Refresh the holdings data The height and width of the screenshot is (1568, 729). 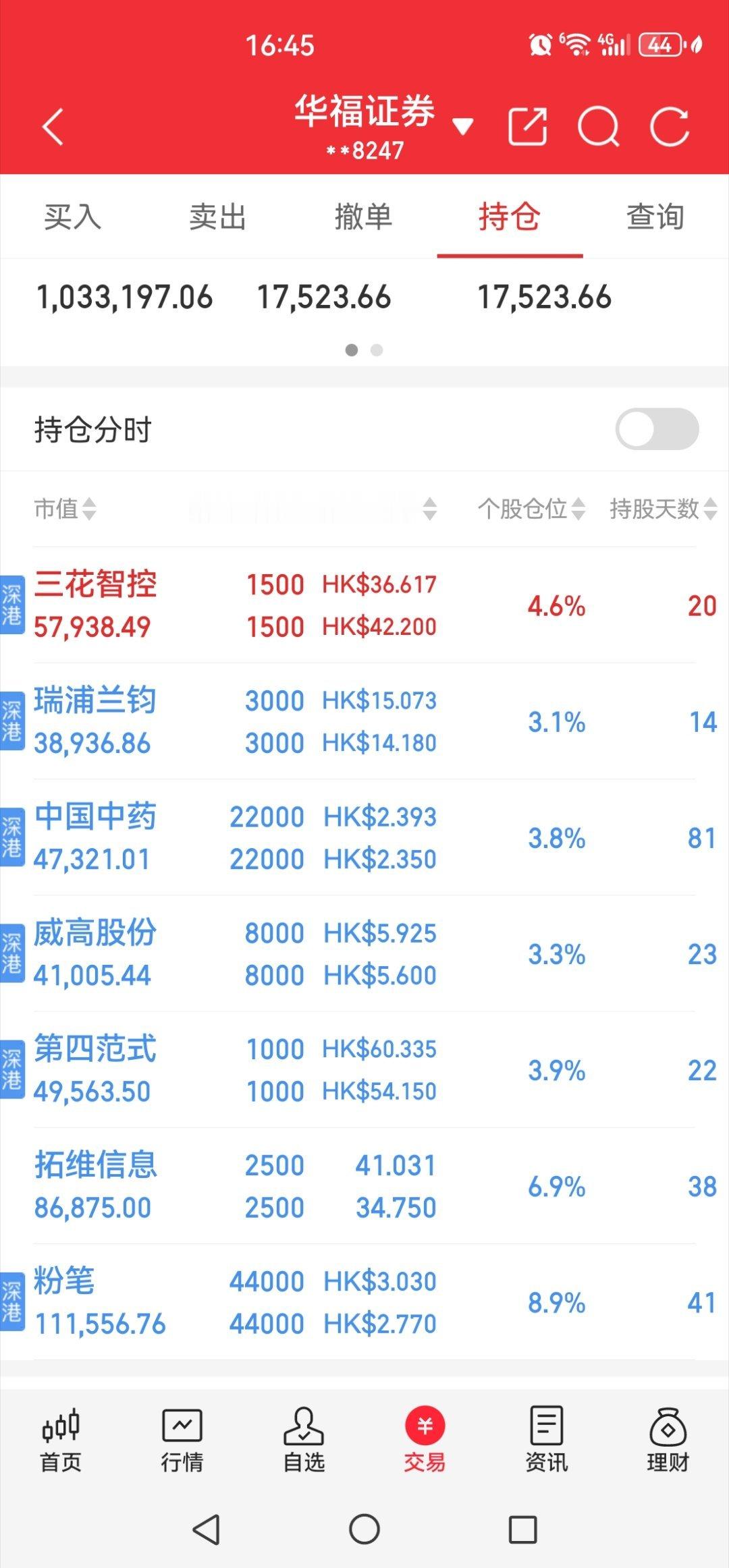(x=670, y=126)
